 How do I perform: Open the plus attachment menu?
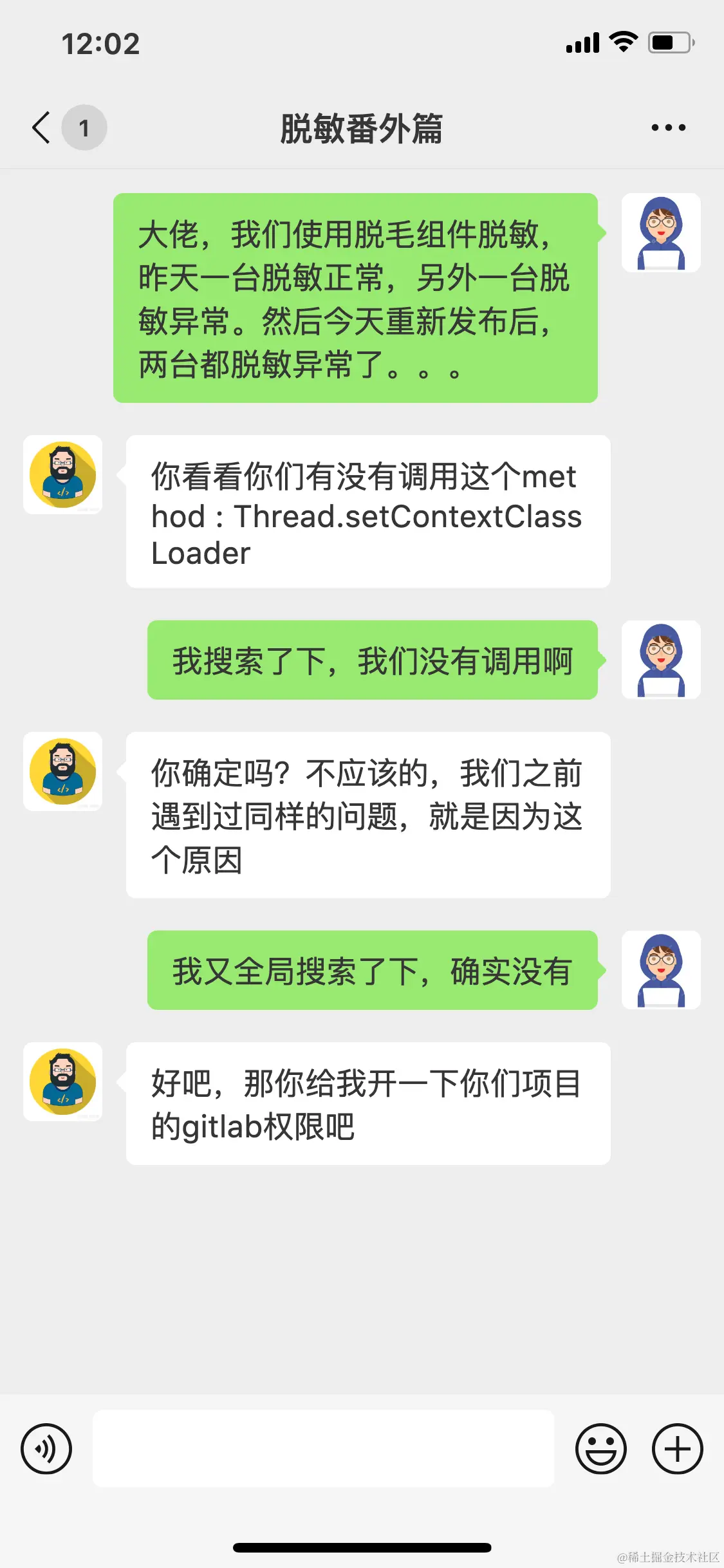[677, 1449]
